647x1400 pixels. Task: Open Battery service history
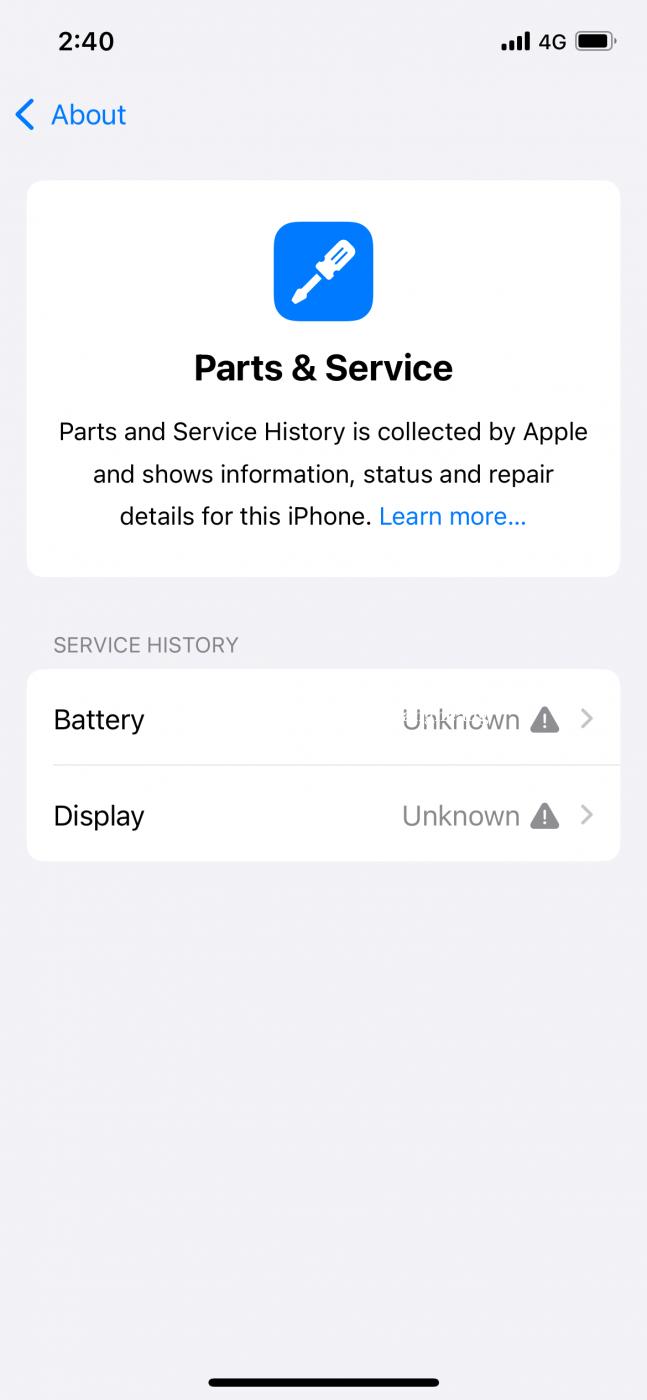tap(323, 719)
